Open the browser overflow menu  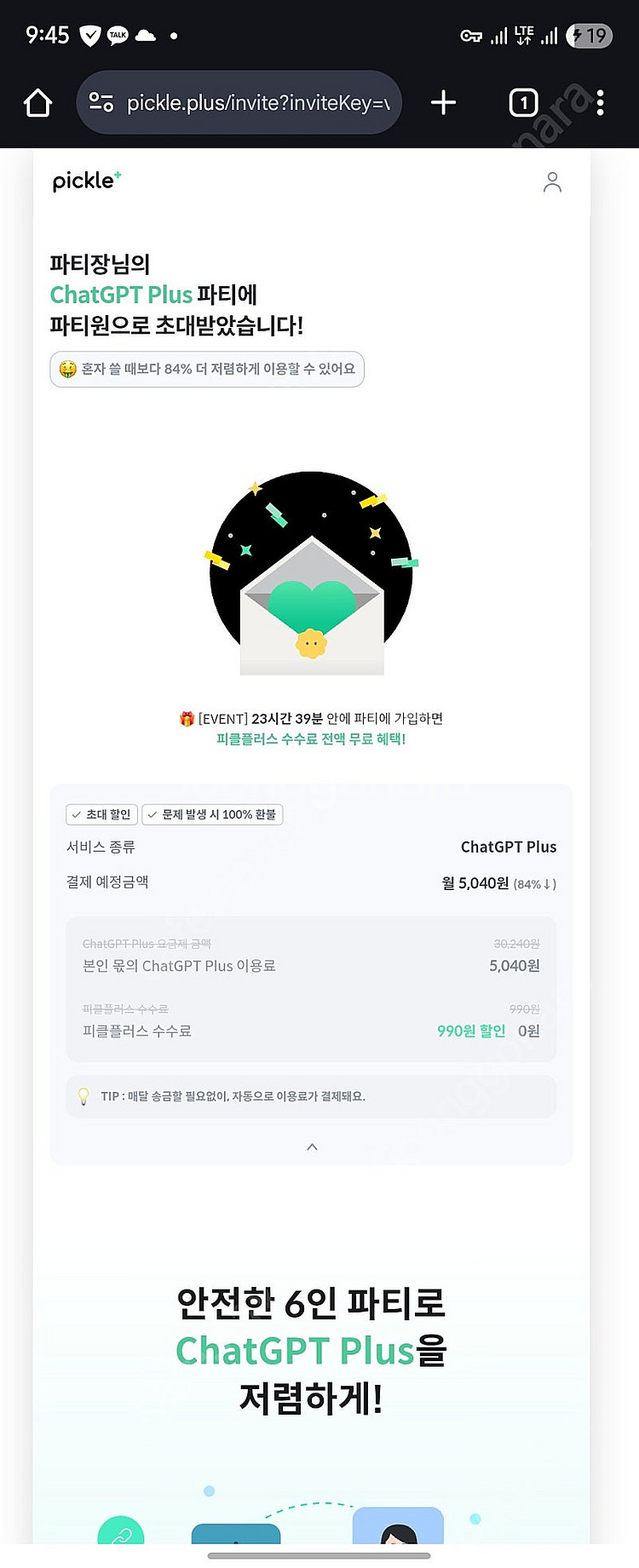pos(601,103)
